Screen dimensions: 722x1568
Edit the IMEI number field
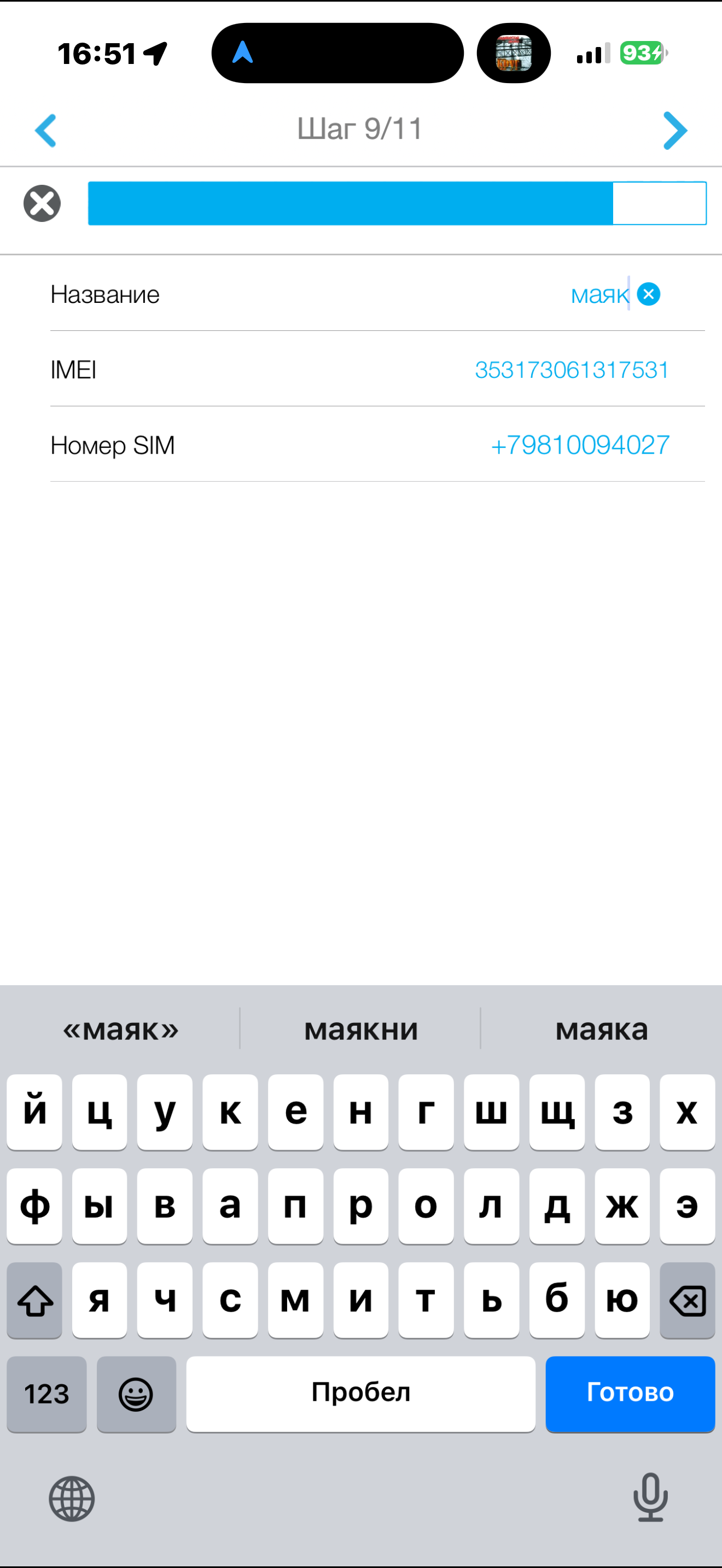point(377,370)
